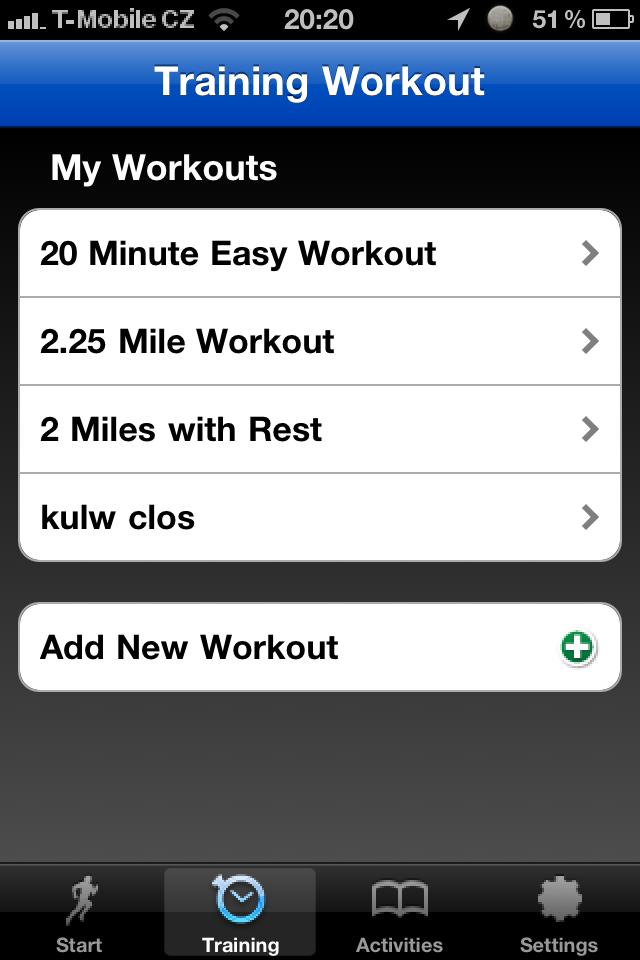Open the 20 Minute Easy Workout

[x=320, y=254]
